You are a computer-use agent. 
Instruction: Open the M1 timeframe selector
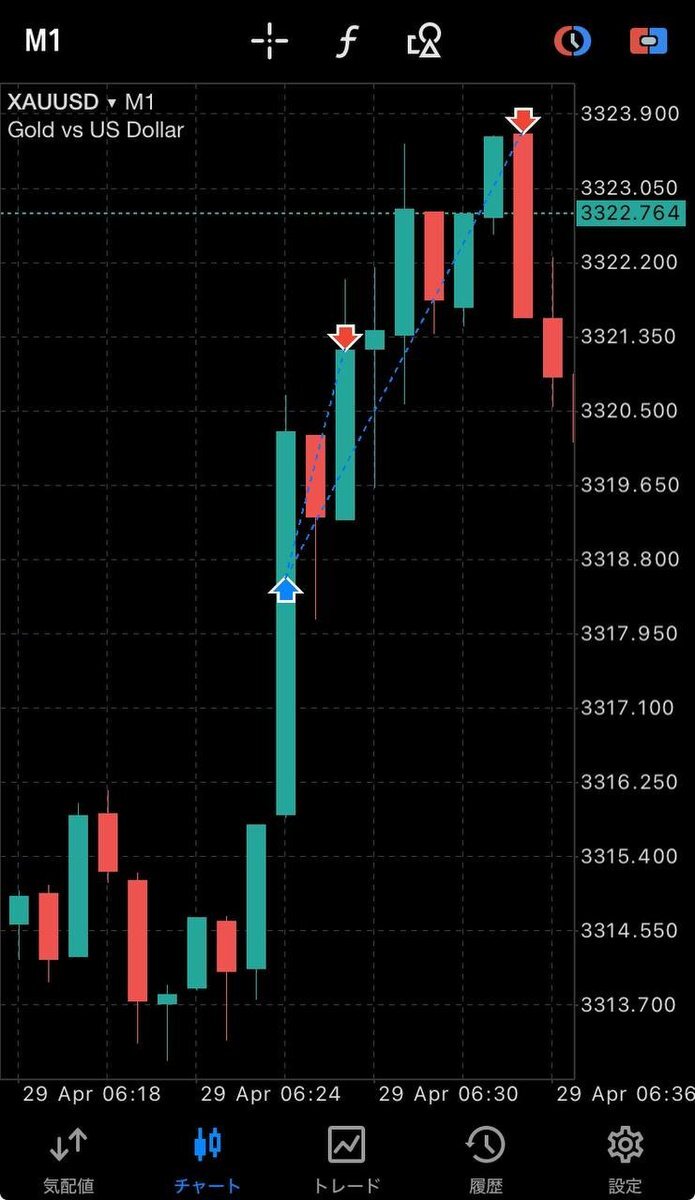tap(43, 41)
